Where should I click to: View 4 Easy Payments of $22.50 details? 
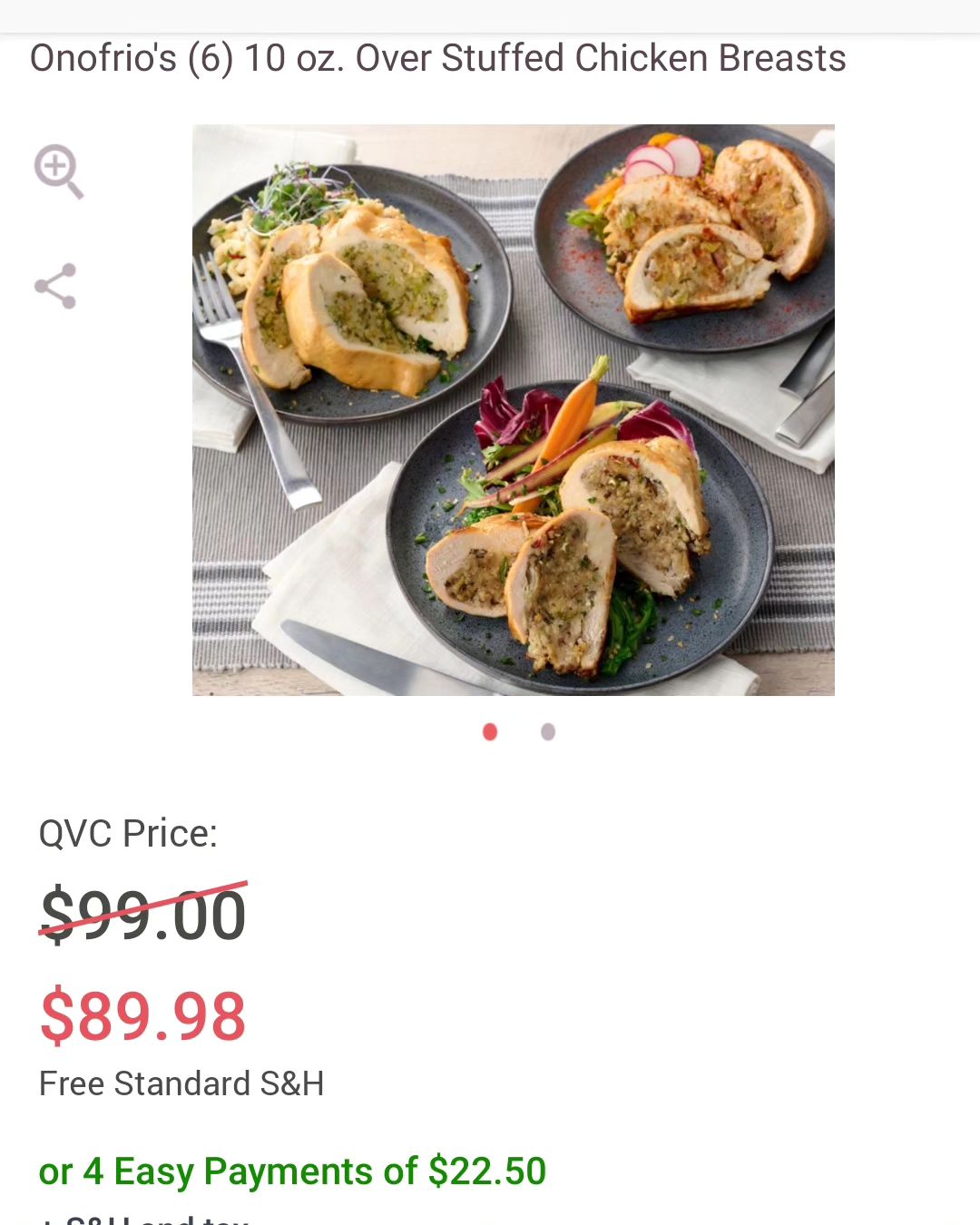tap(292, 1171)
